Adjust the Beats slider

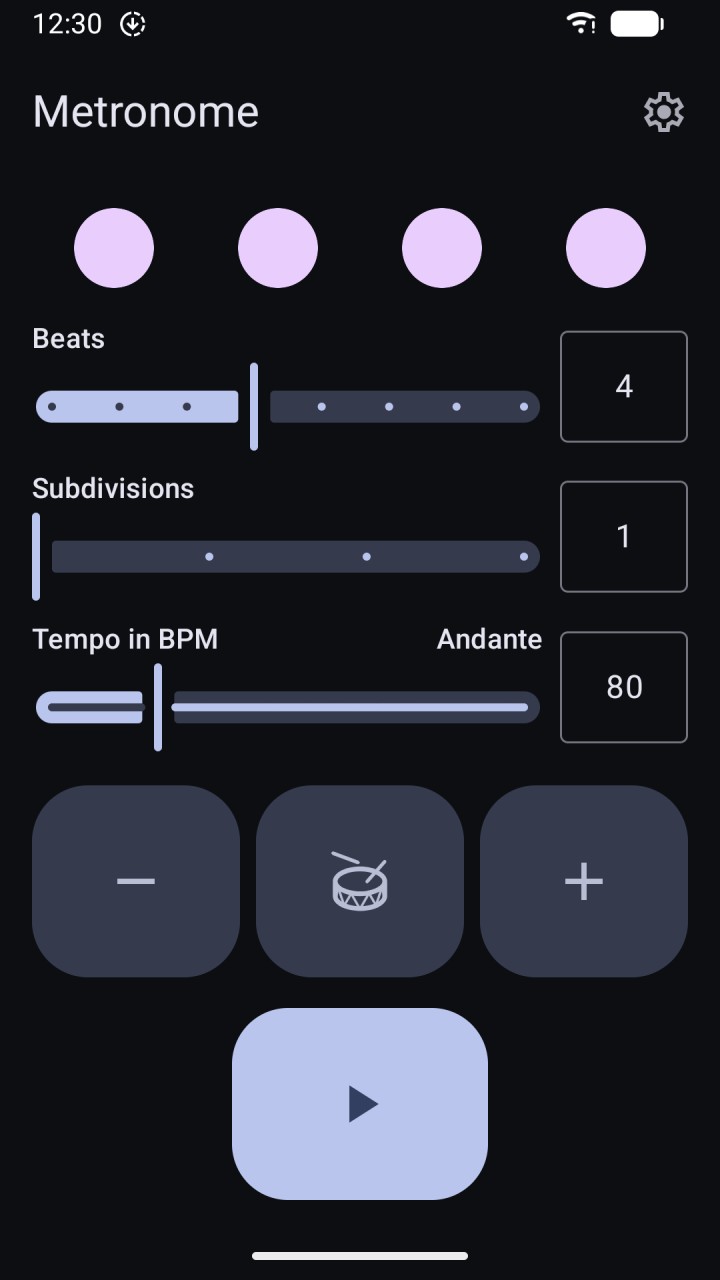(288, 407)
